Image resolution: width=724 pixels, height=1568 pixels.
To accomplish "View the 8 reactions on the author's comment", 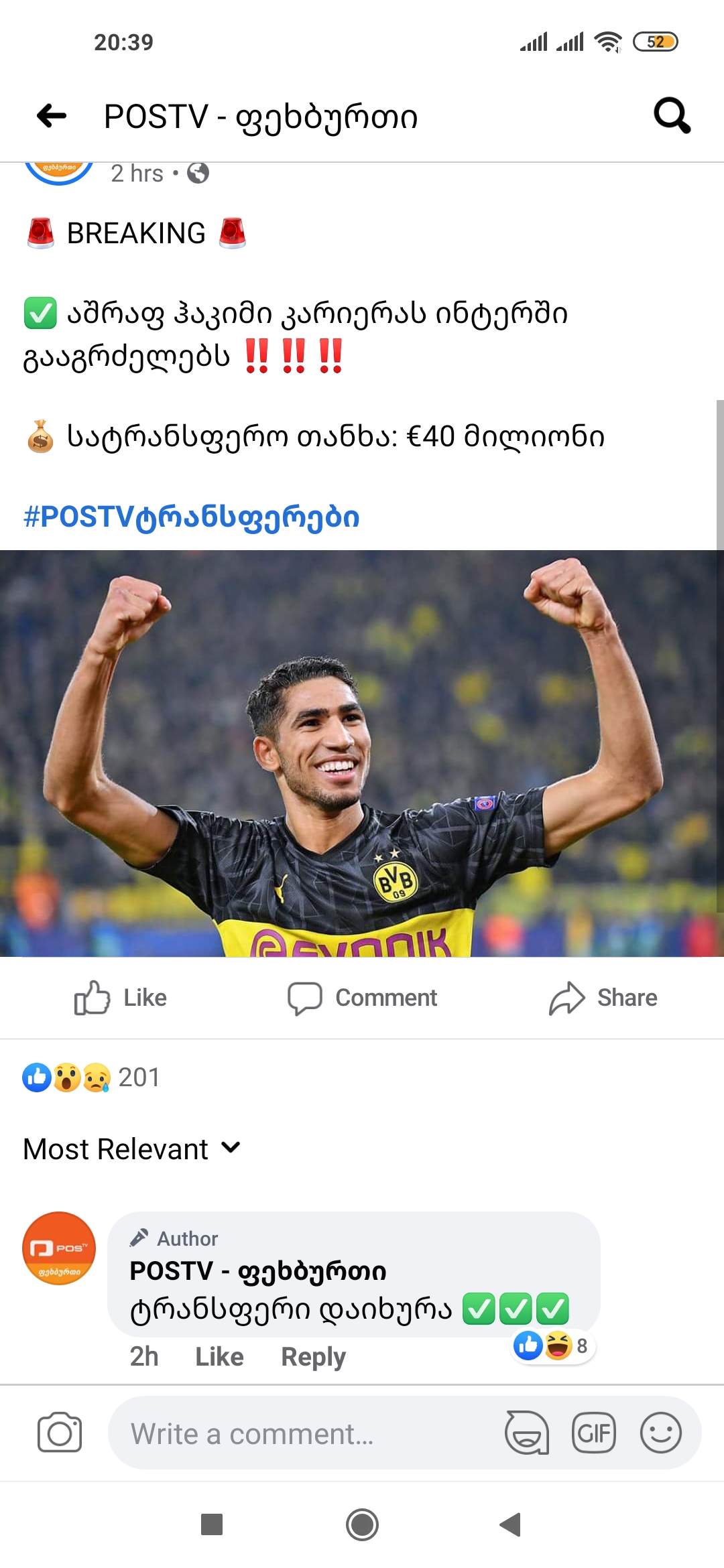I will coord(552,1346).
